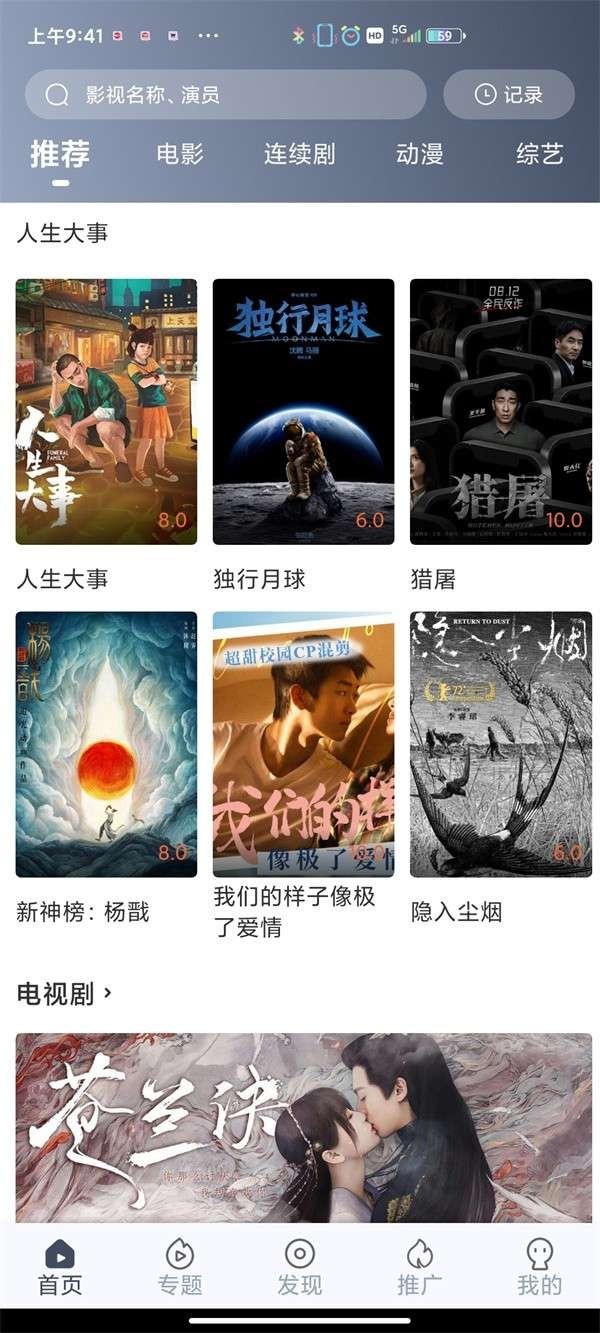Expand the 电视剧 section
This screenshot has width=600, height=1333.
point(66,993)
